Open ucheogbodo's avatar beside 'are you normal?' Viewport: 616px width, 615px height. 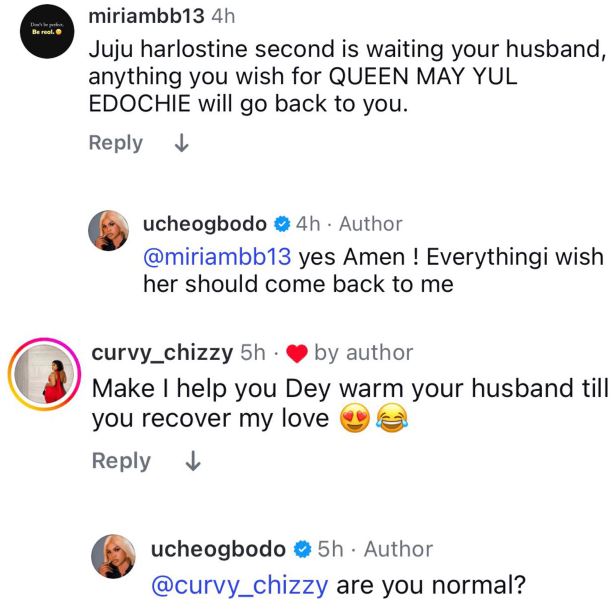pyautogui.click(x=112, y=556)
